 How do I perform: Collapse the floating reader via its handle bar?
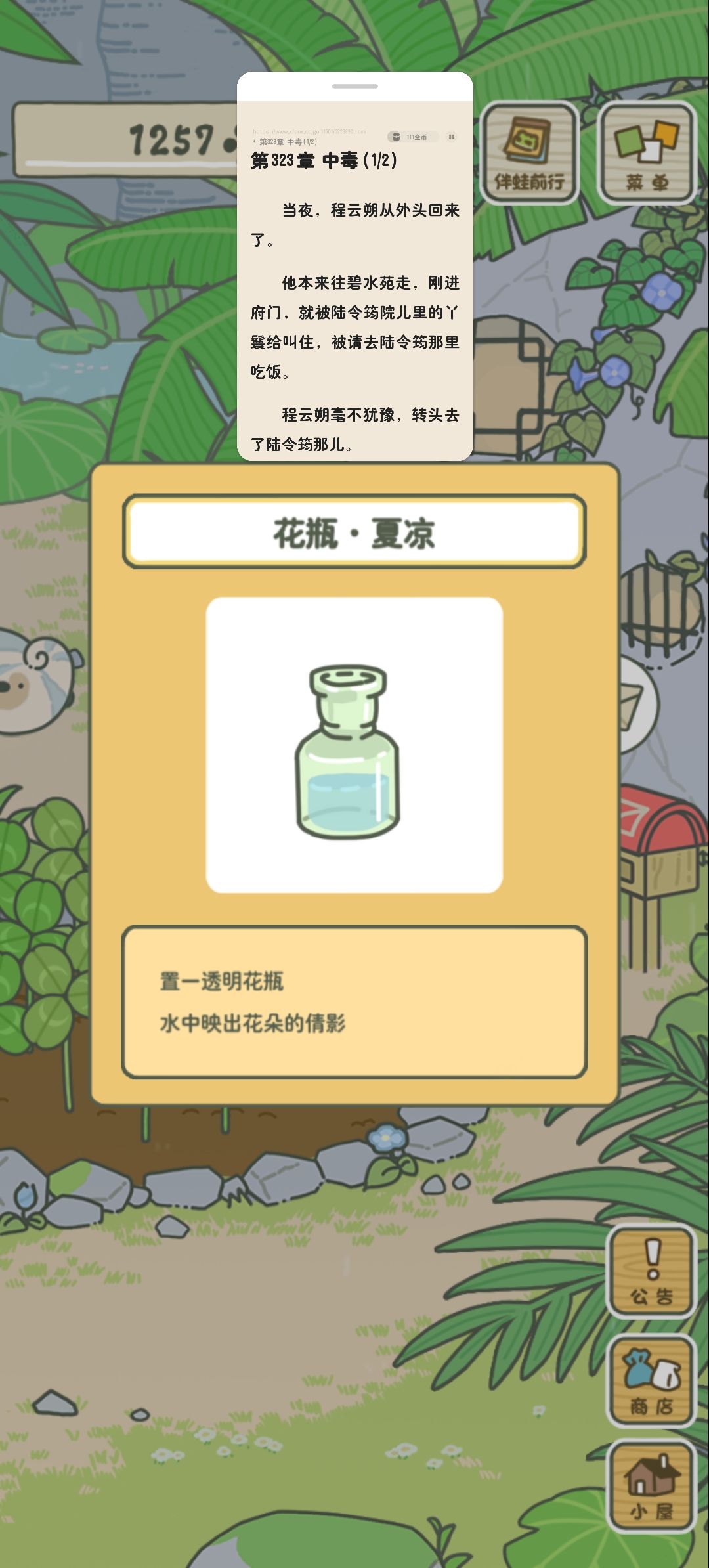click(x=354, y=85)
